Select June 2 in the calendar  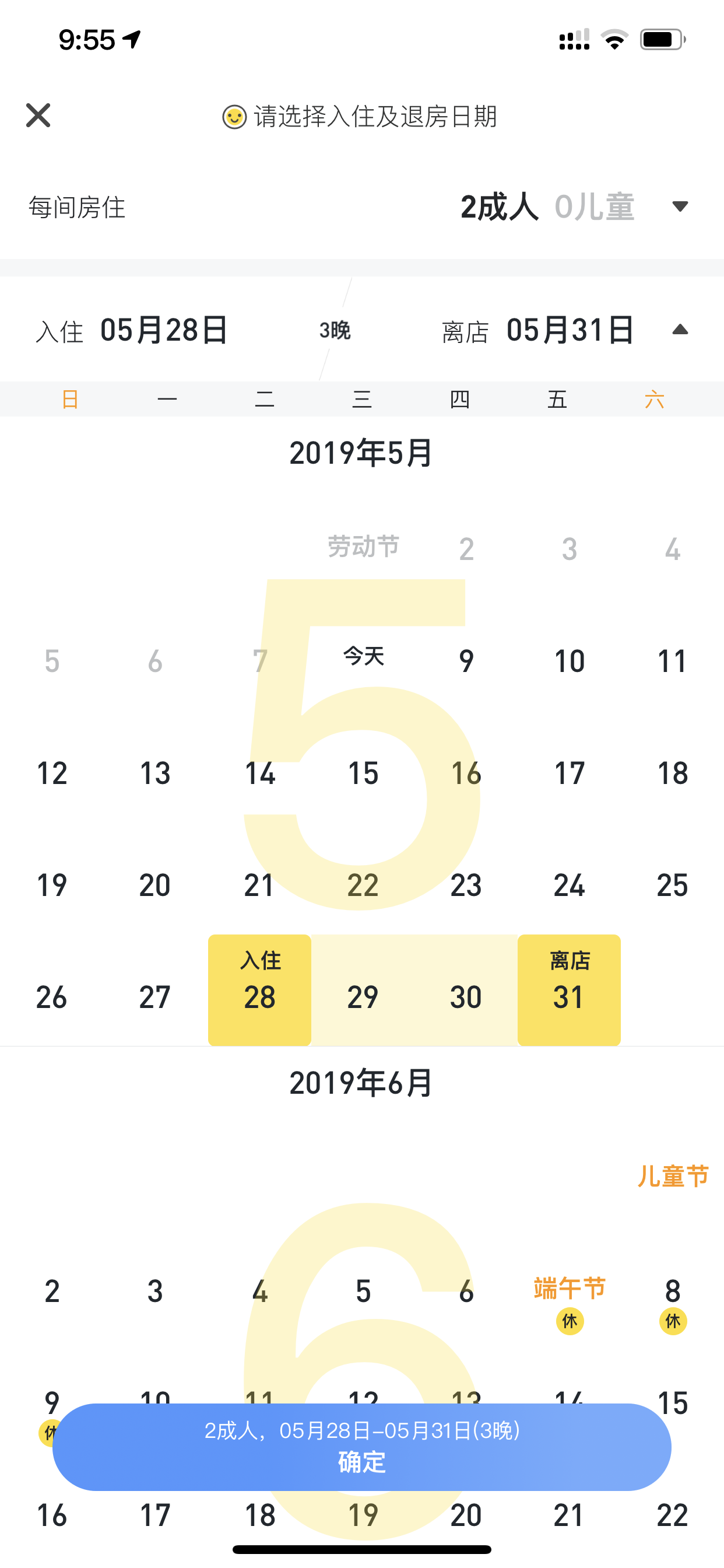(x=52, y=1291)
